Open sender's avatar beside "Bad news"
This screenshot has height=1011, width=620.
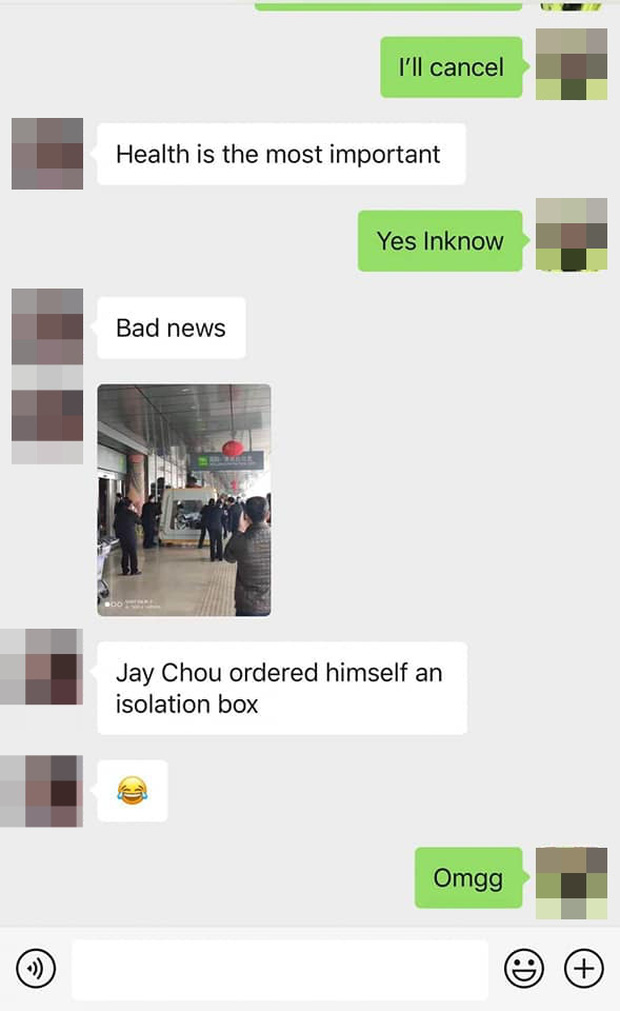pyautogui.click(x=47, y=327)
